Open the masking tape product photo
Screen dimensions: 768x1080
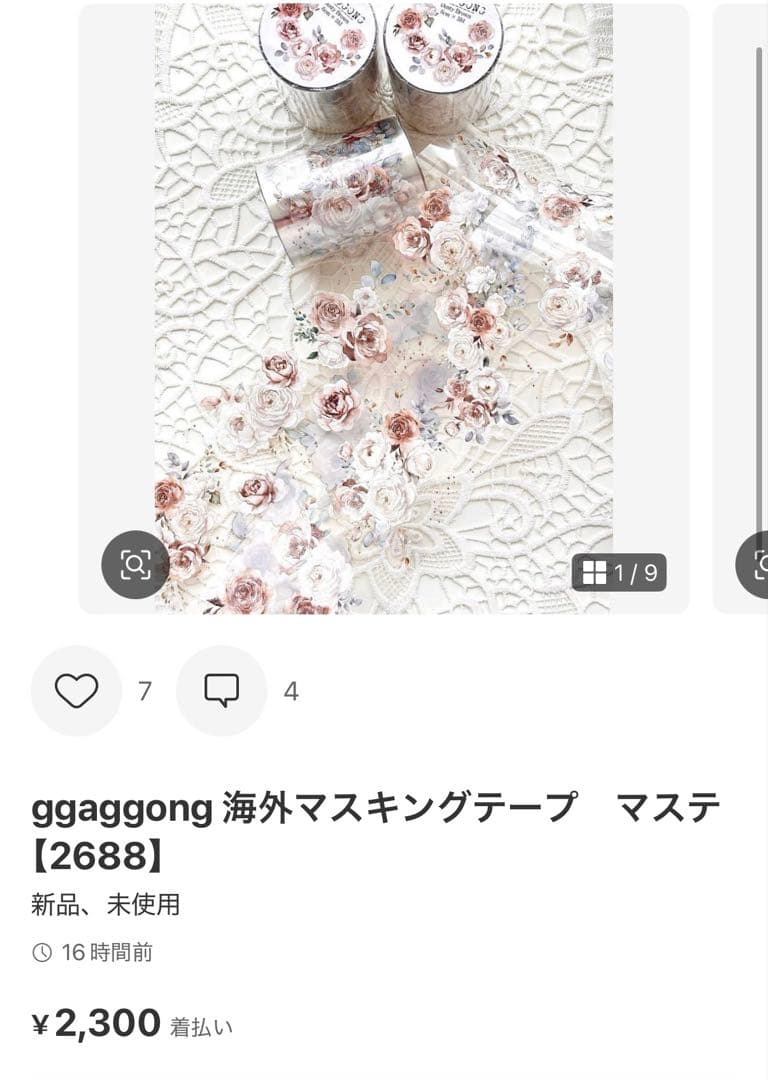tap(384, 300)
